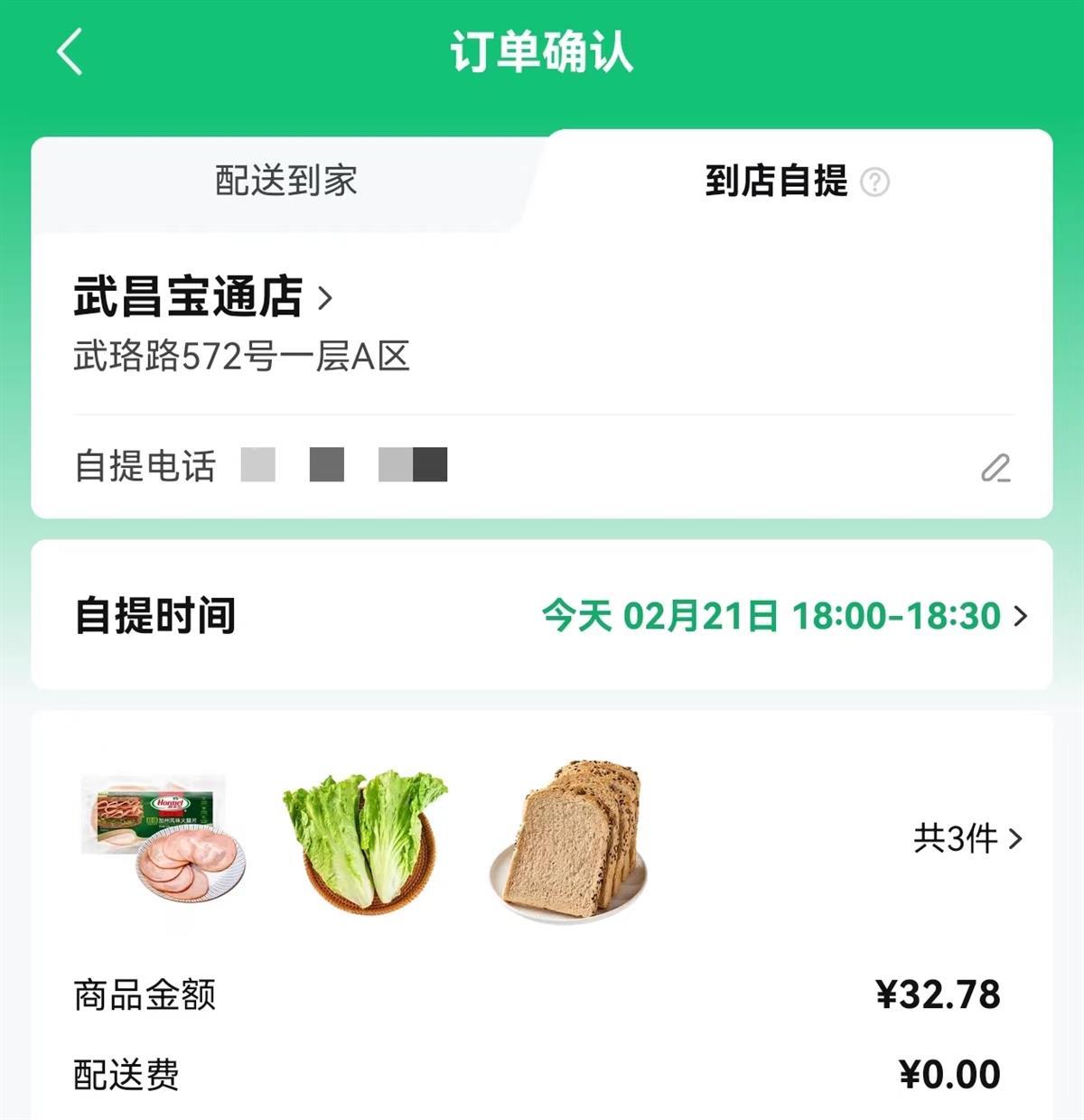Screen dimensions: 1084x1120
Task: Switch to the 配送到家 tab
Action: 286,182
